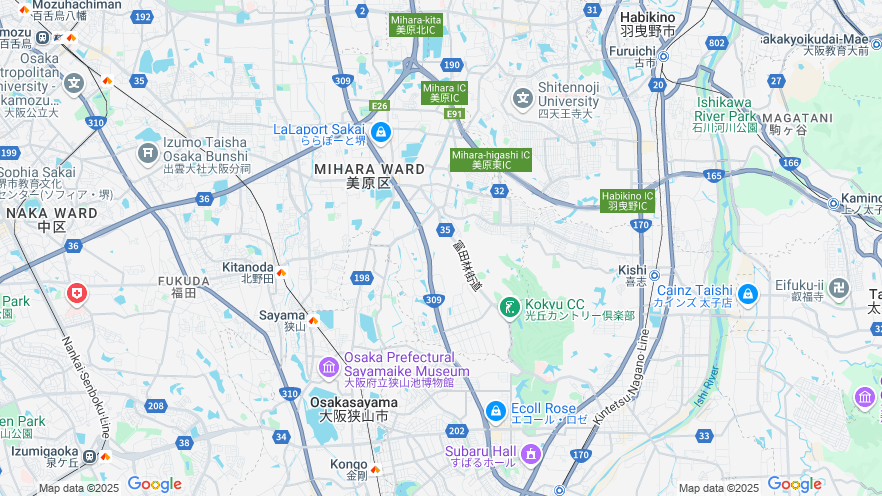Viewport: 882px width, 496px height.
Task: Open the Osaka Prefectural Sayamaike Museum pin
Action: [x=329, y=369]
